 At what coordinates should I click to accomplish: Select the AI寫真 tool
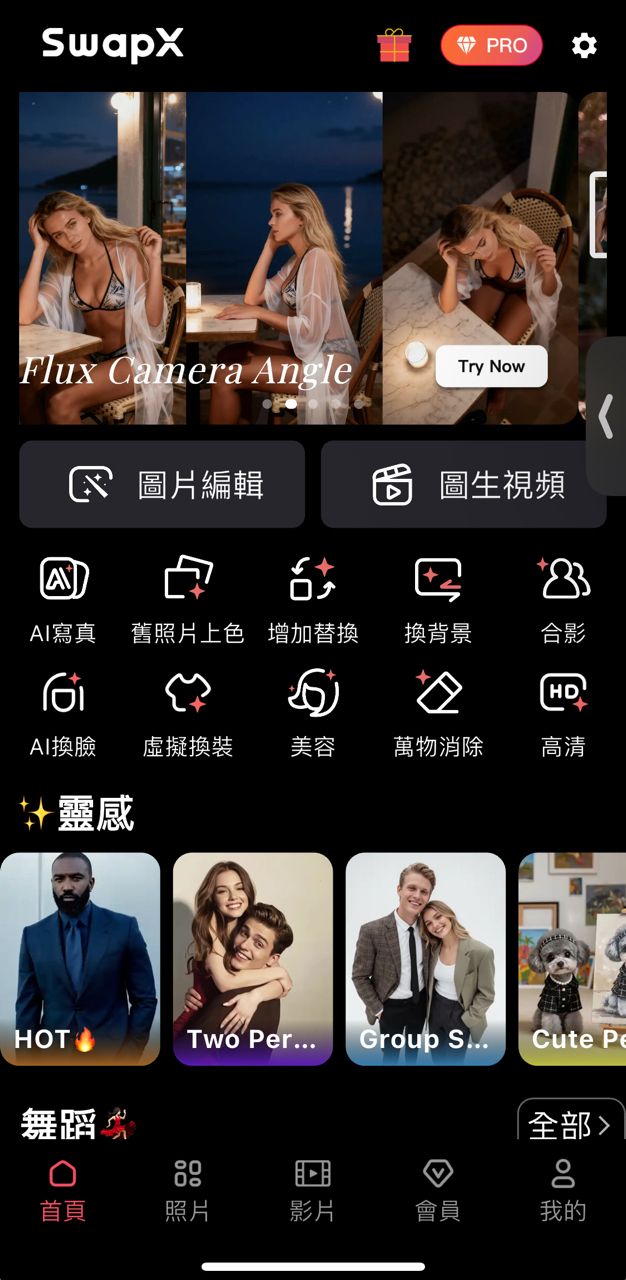tap(63, 600)
